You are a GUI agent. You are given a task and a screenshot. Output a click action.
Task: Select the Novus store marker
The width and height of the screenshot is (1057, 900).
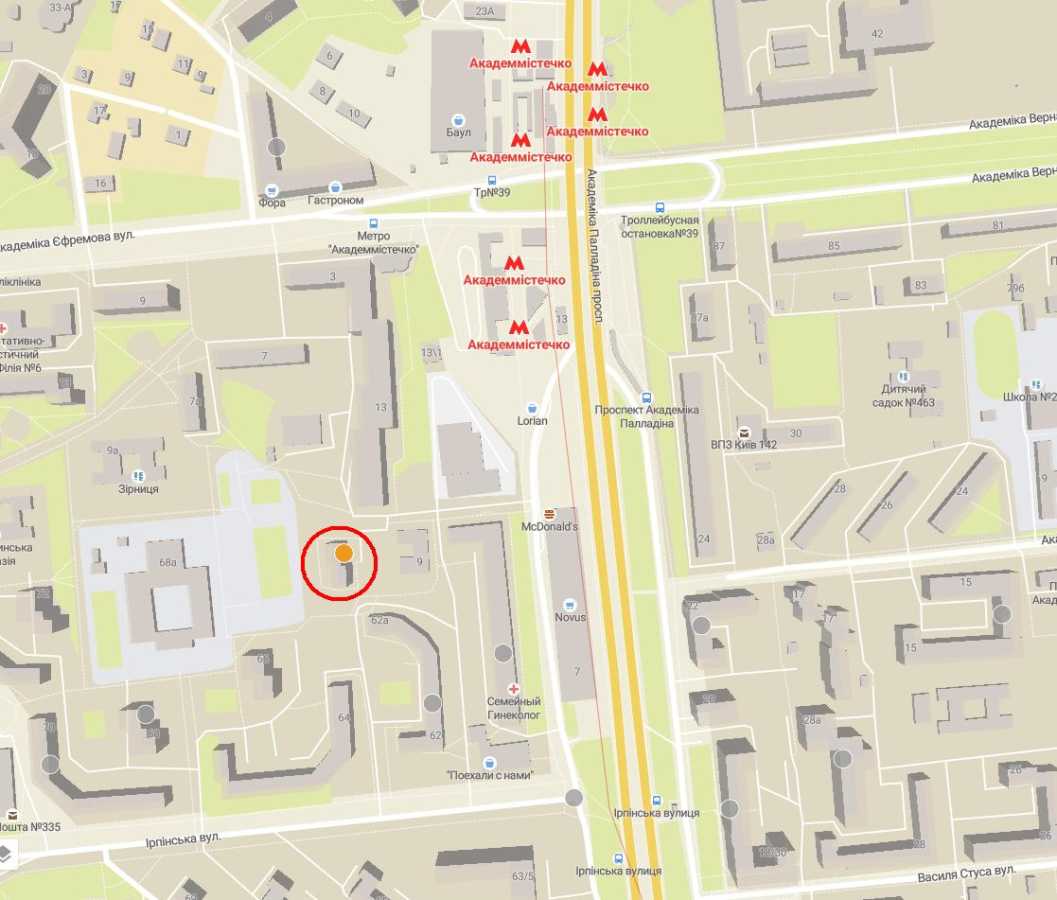pyautogui.click(x=570, y=605)
